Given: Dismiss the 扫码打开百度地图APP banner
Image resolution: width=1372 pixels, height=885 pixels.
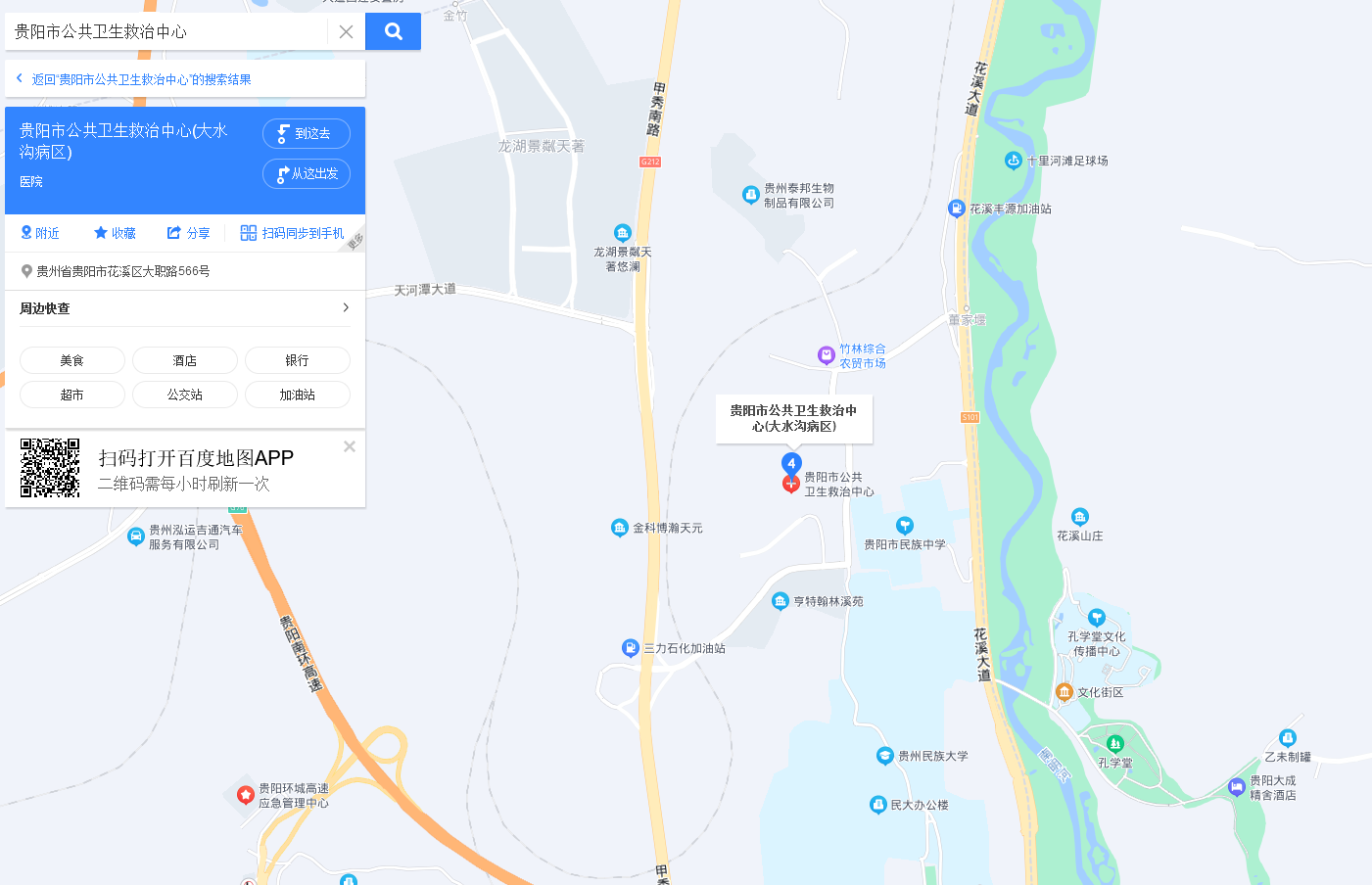Looking at the screenshot, I should [x=350, y=446].
